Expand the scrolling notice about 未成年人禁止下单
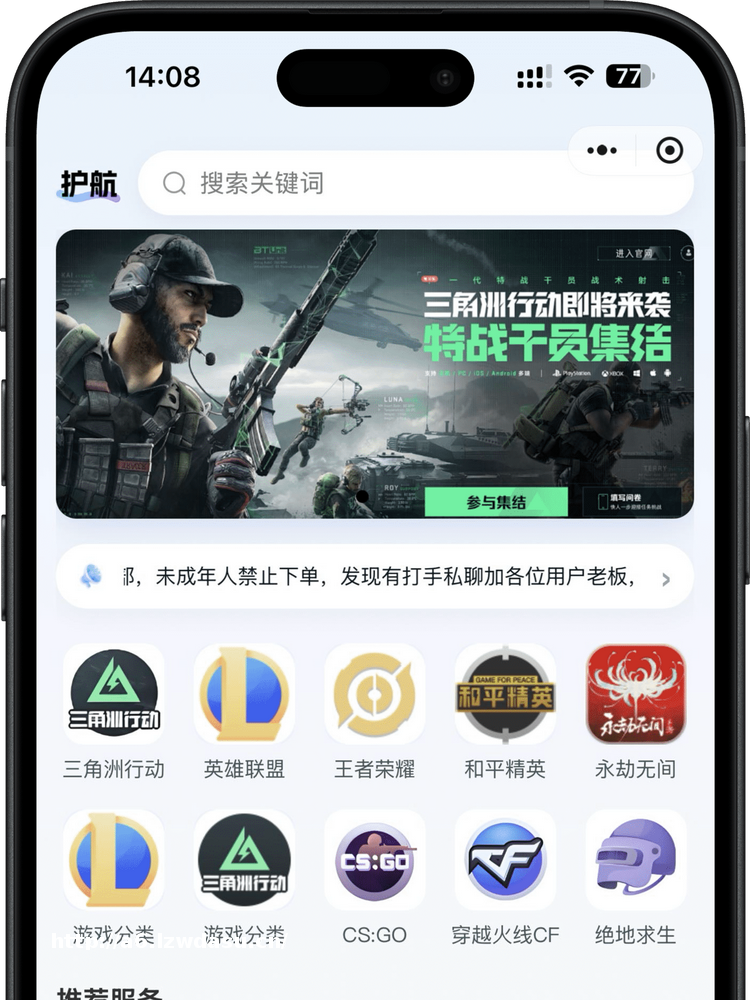Viewport: 750px width, 1000px height. 665,579
